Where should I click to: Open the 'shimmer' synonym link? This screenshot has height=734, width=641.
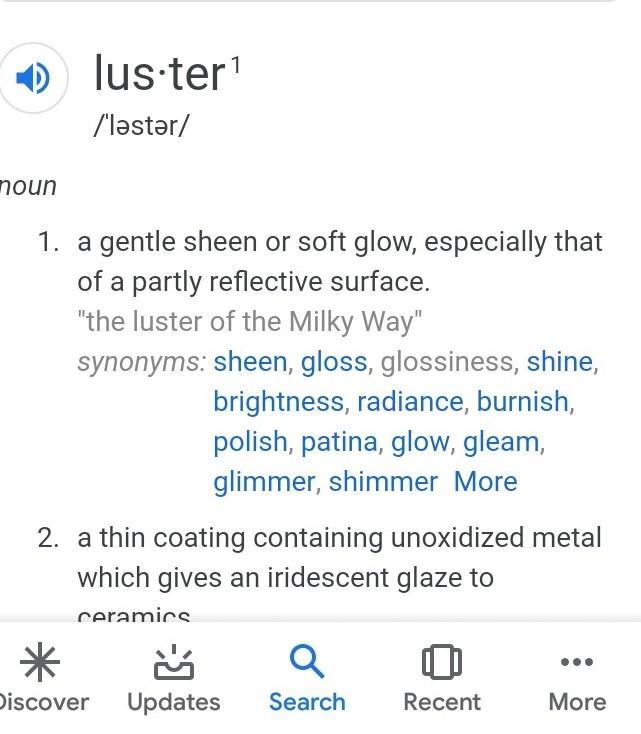pos(383,482)
